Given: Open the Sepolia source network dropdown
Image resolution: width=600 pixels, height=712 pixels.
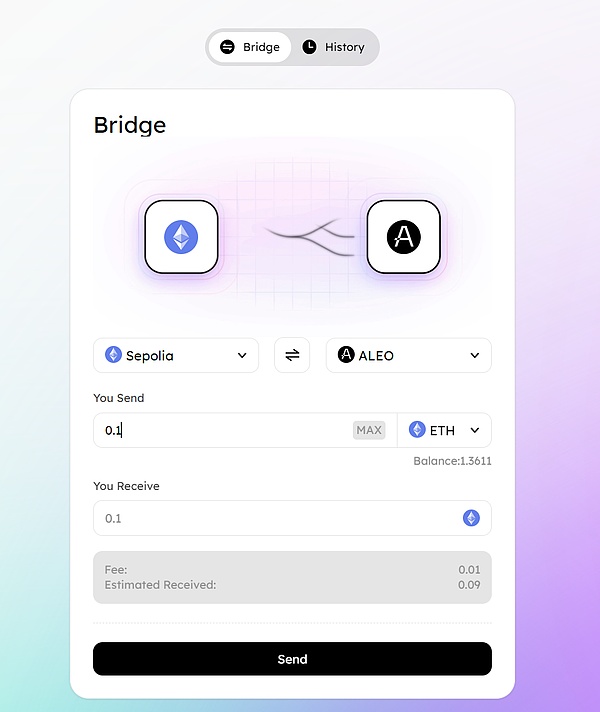Looking at the screenshot, I should click(176, 355).
